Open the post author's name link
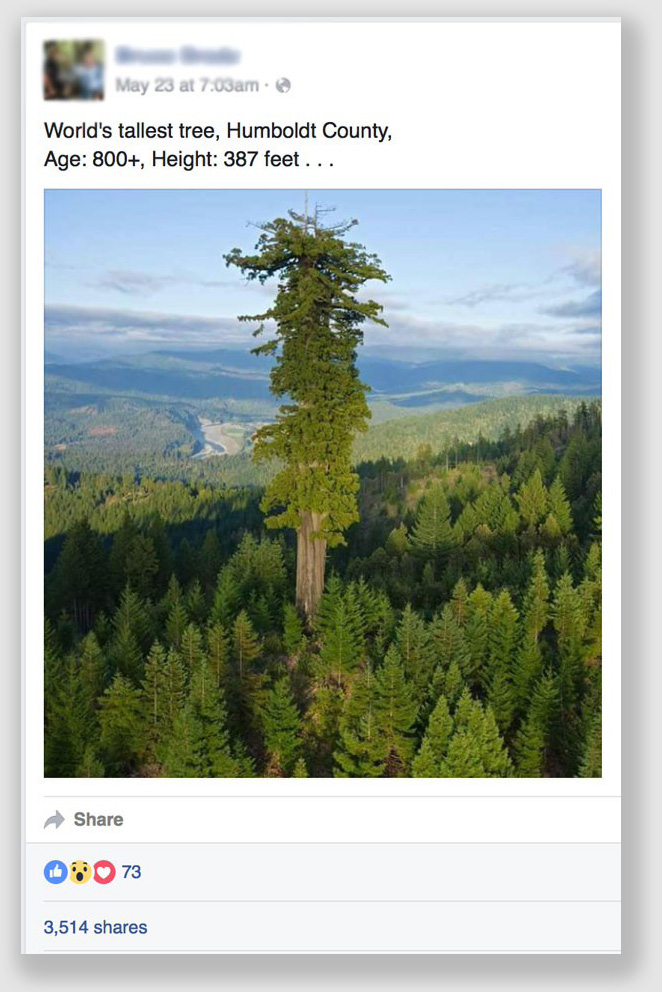 (177, 56)
